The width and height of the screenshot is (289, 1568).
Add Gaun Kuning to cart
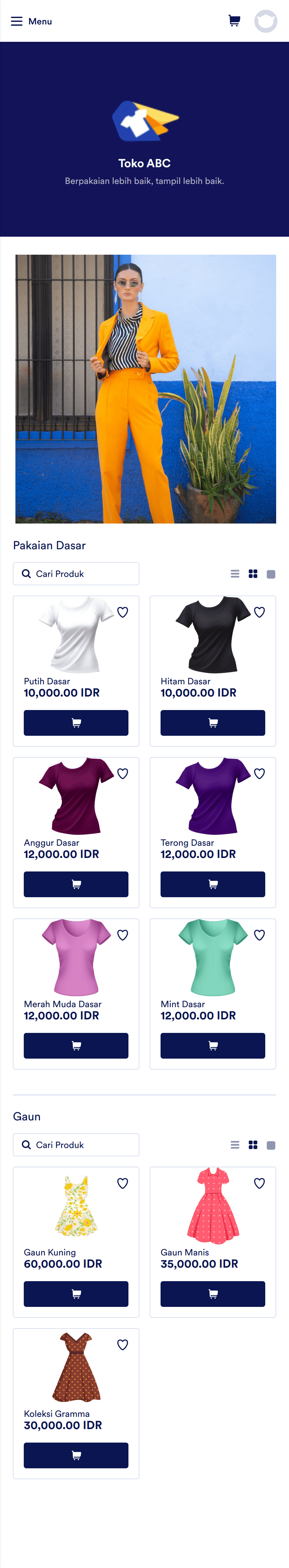(x=76, y=1293)
